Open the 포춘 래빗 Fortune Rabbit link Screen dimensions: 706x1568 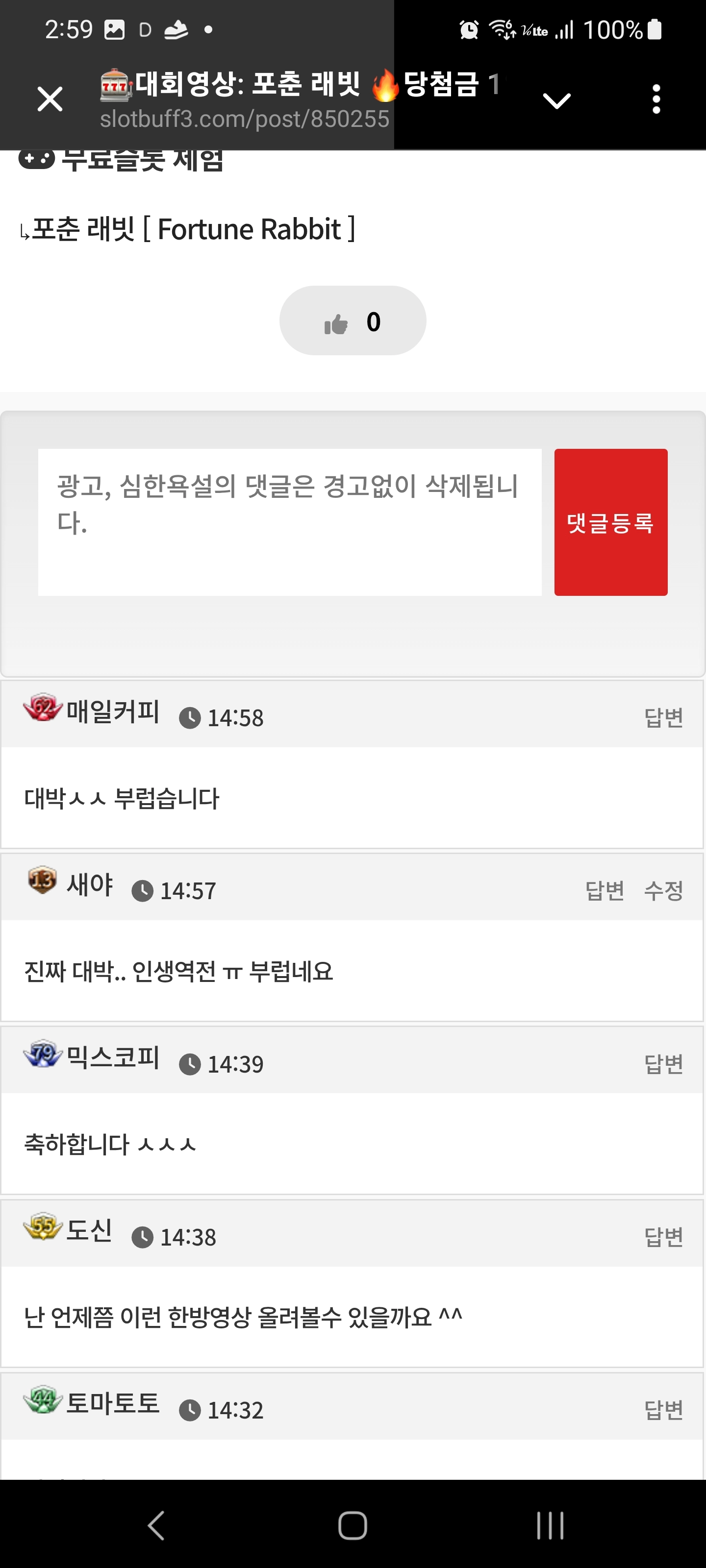193,229
